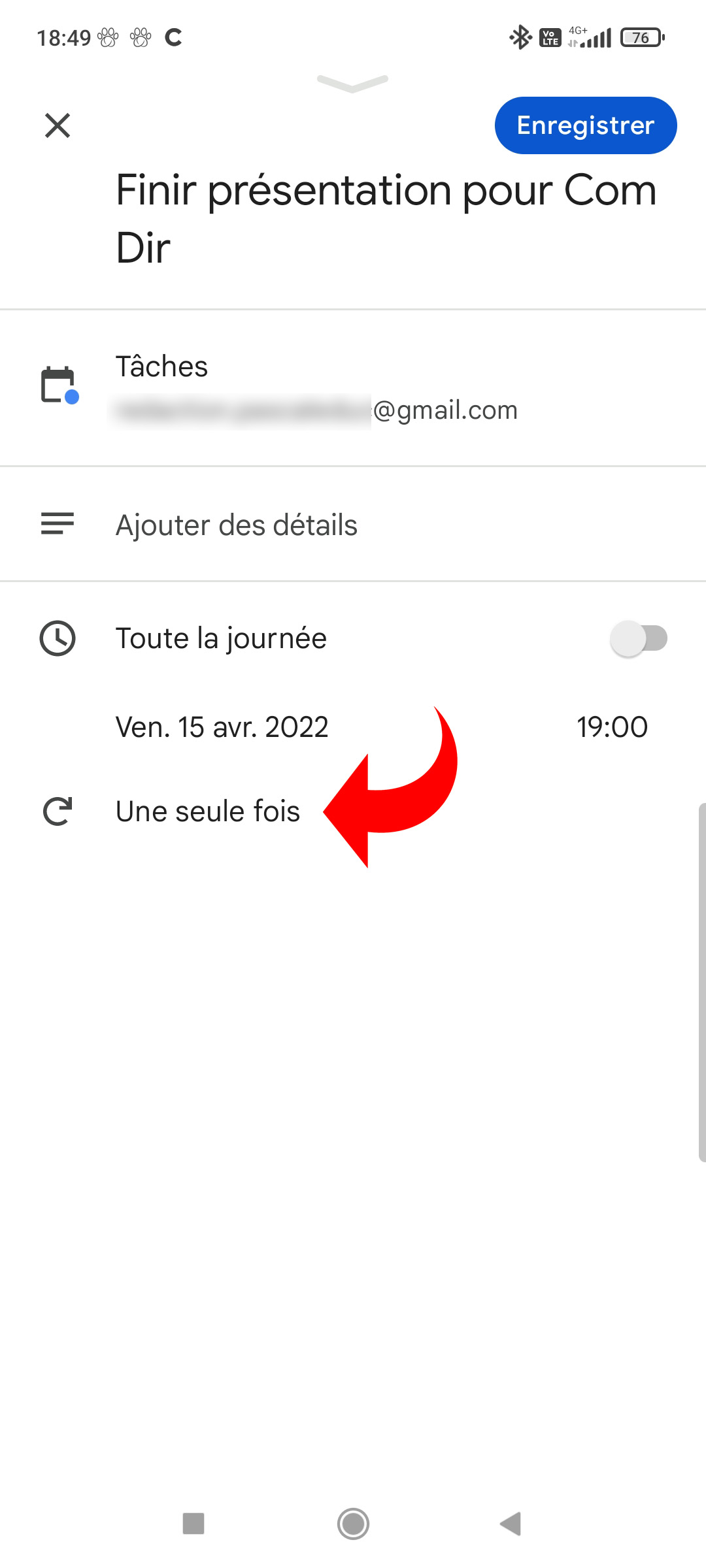The width and height of the screenshot is (706, 1568).
Task: Edit the task title field
Action: point(386,219)
